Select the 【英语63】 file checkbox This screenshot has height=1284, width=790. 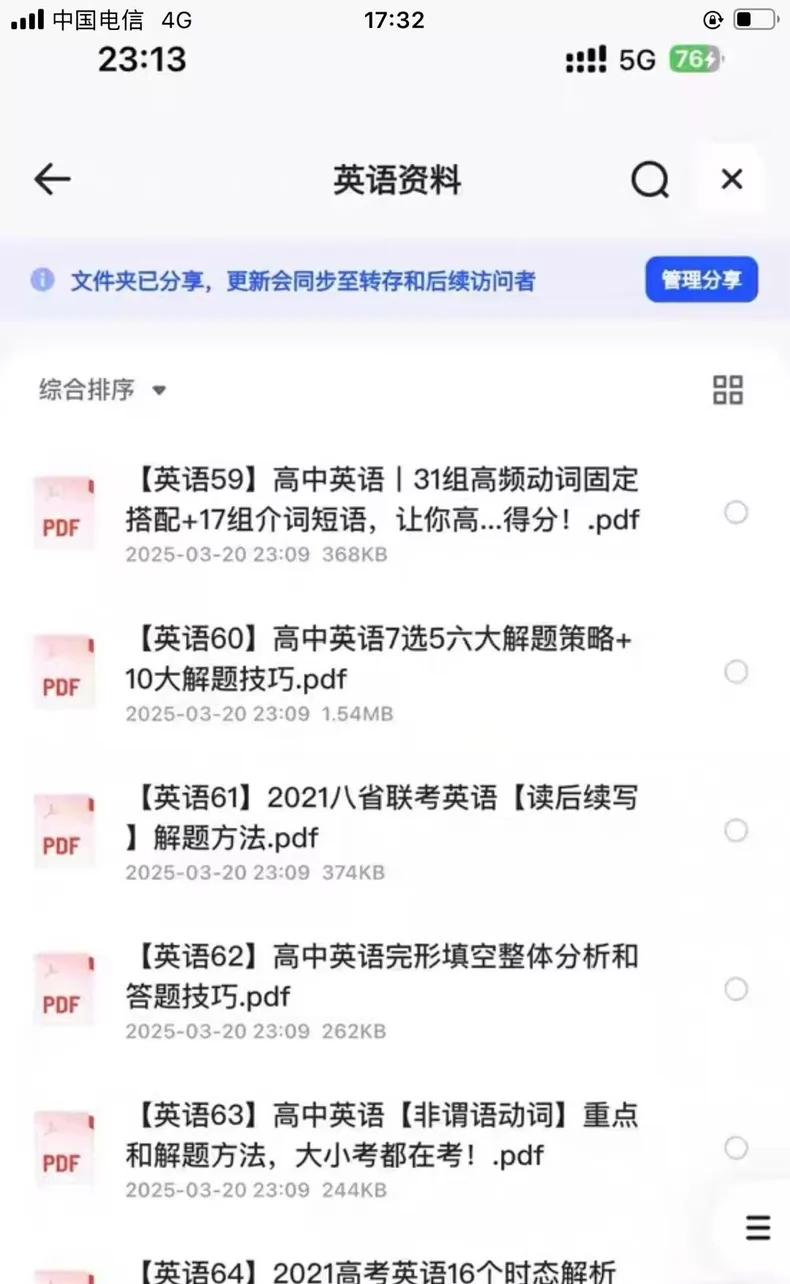[736, 1149]
